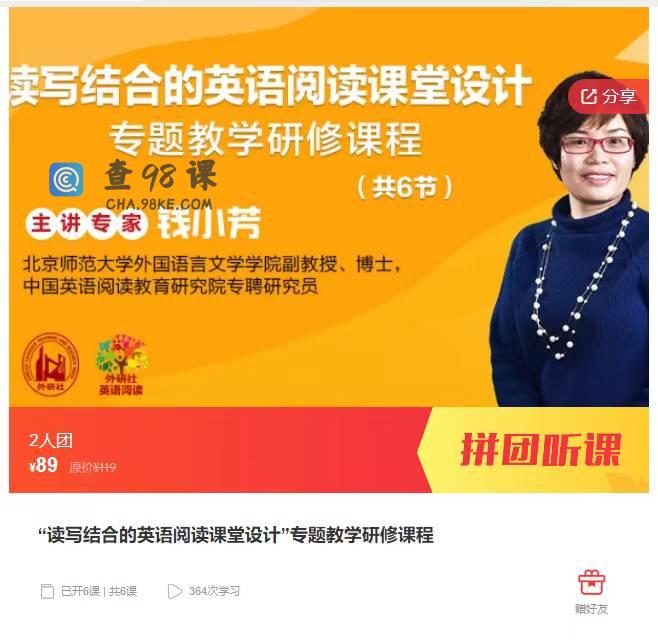Viewport: 658px width, 640px height.
Task: Gift the course with 赠好友
Action: 591,591
